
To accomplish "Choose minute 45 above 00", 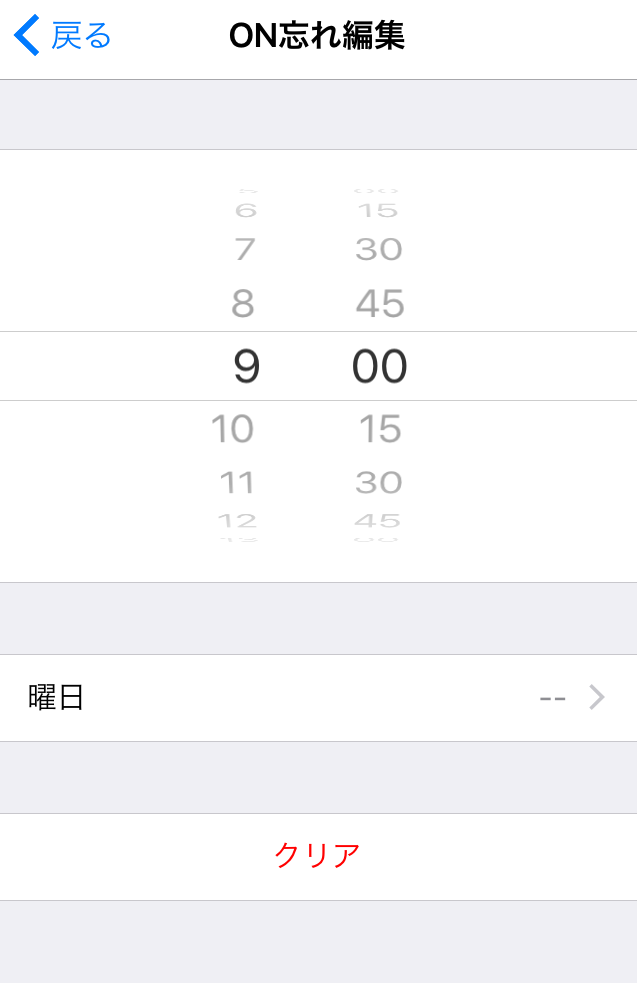I will pos(380,303).
